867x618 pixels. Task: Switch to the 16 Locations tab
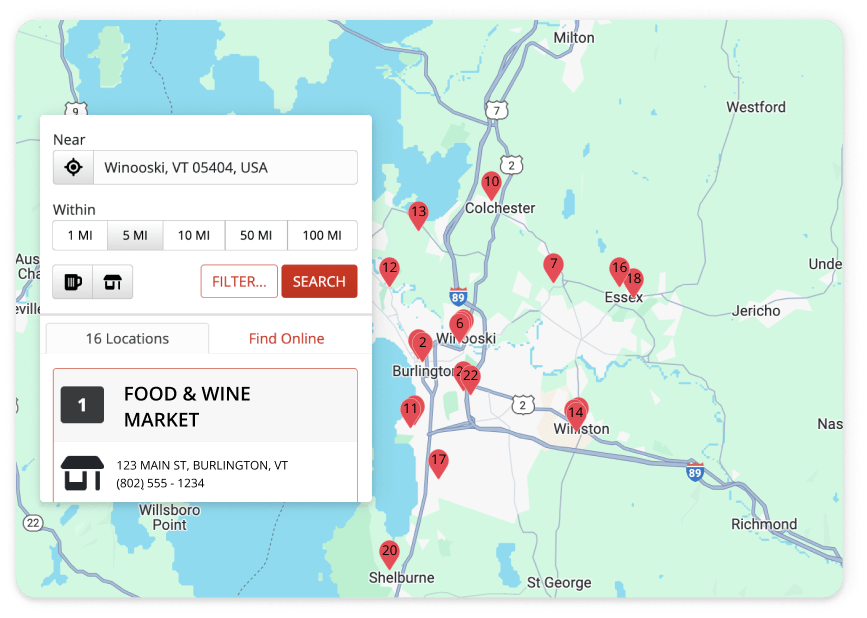pos(127,339)
